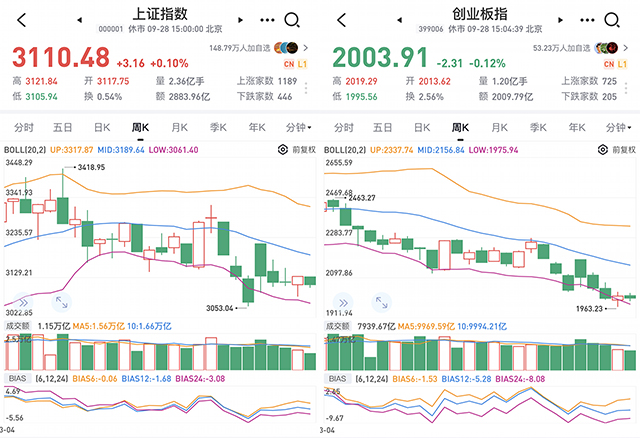This screenshot has width=640, height=438.
Task: Go back from the 上证指数 page
Action: tap(18, 18)
